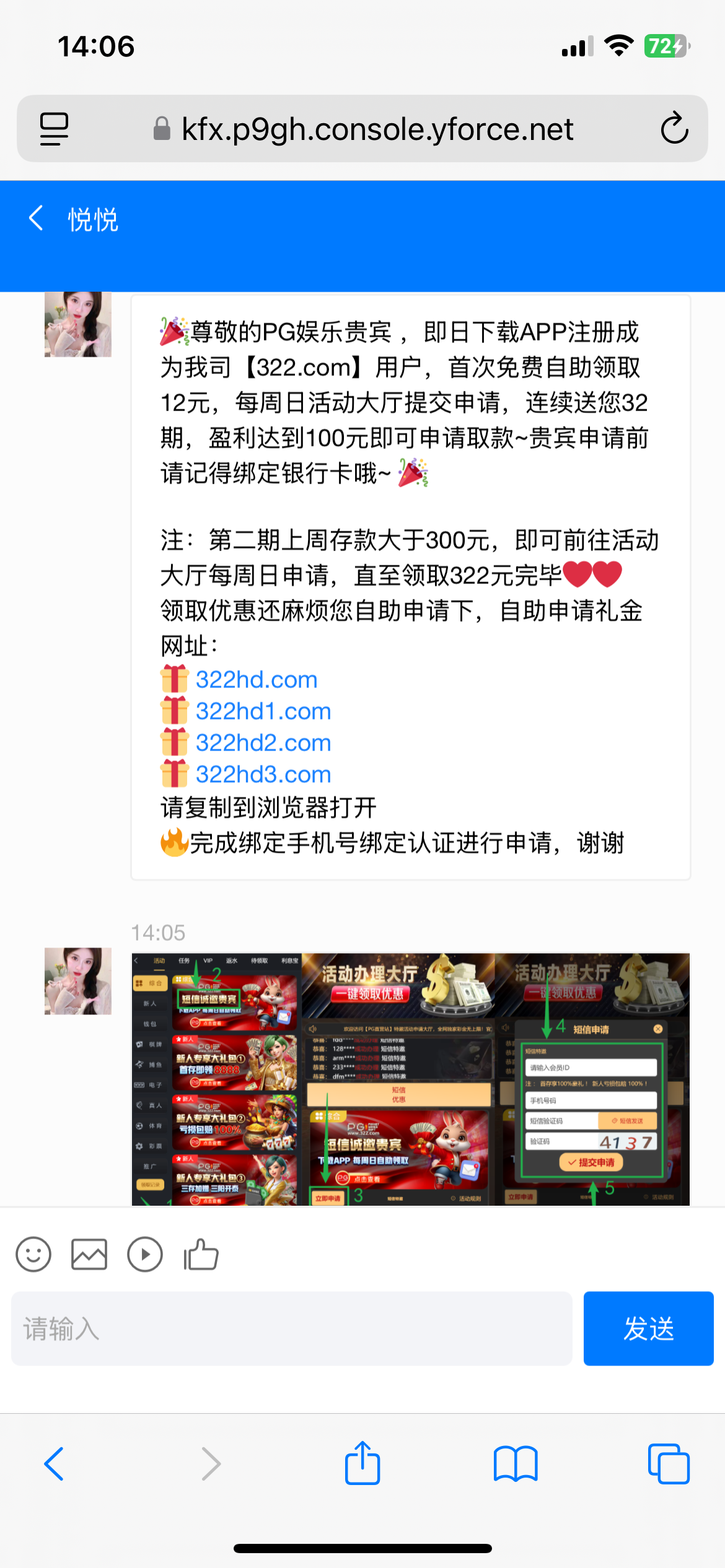Send a thumbs-up rating
The height and width of the screenshot is (1568, 725).
point(201,1255)
